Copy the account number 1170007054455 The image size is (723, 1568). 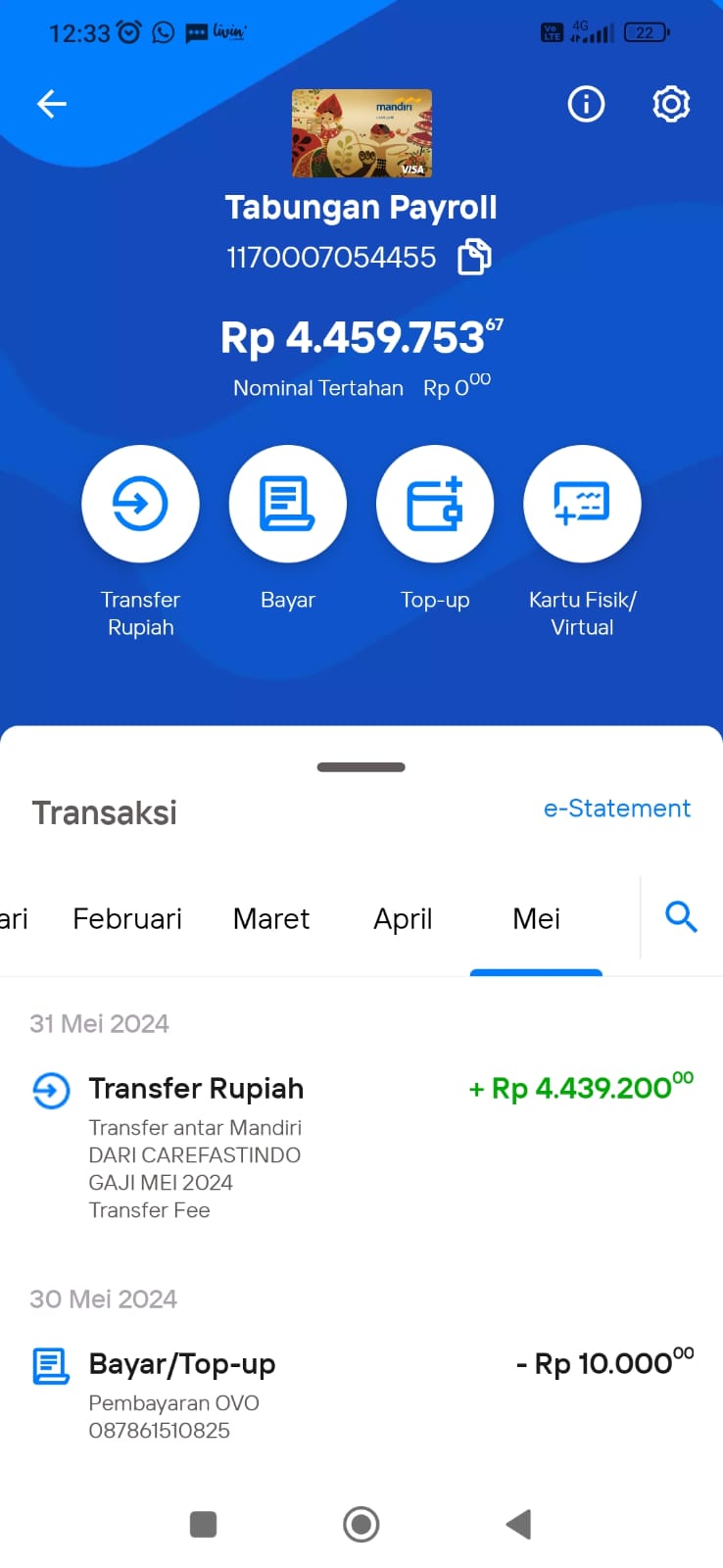475,257
